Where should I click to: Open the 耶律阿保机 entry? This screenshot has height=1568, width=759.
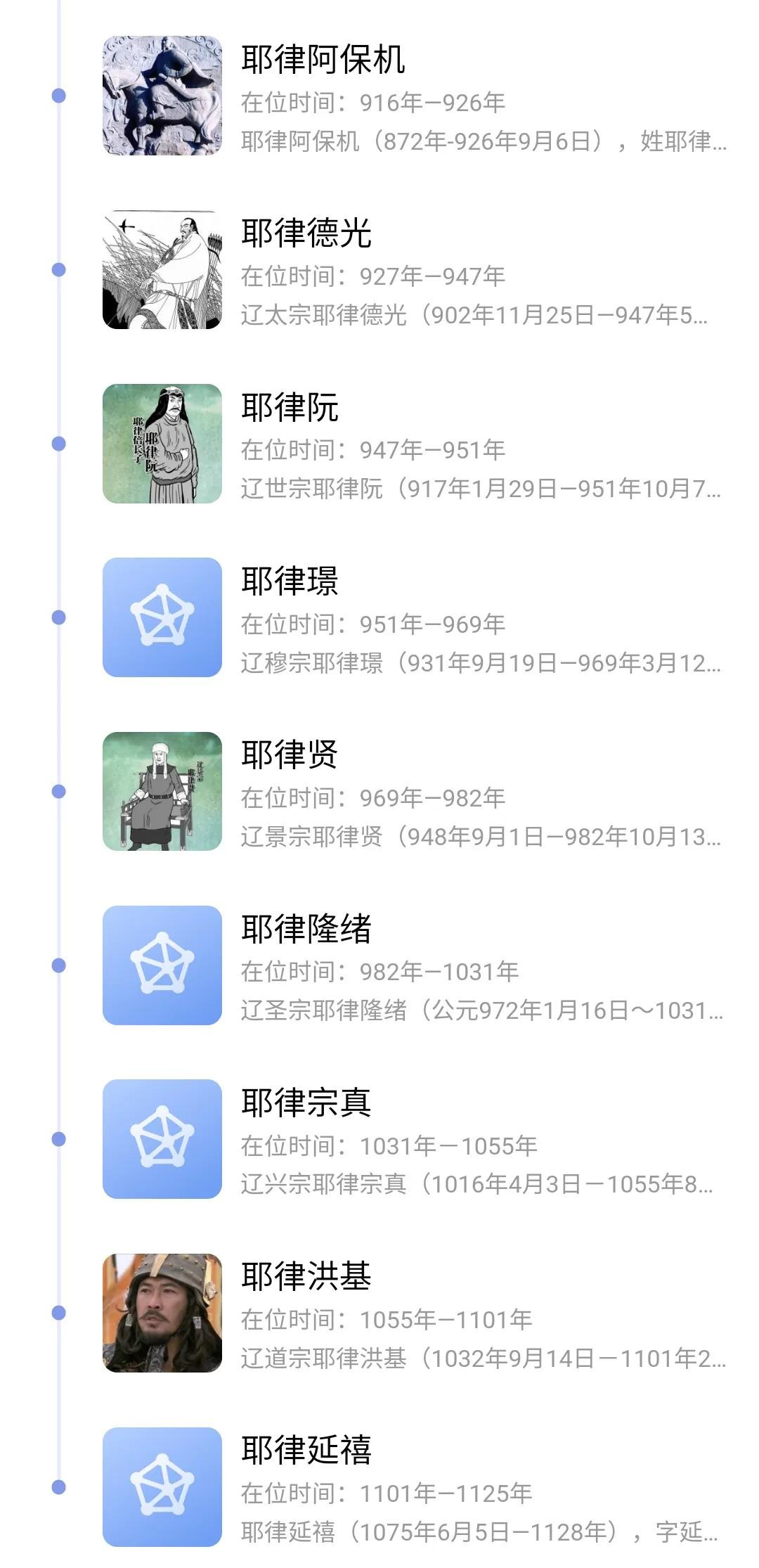point(323,60)
